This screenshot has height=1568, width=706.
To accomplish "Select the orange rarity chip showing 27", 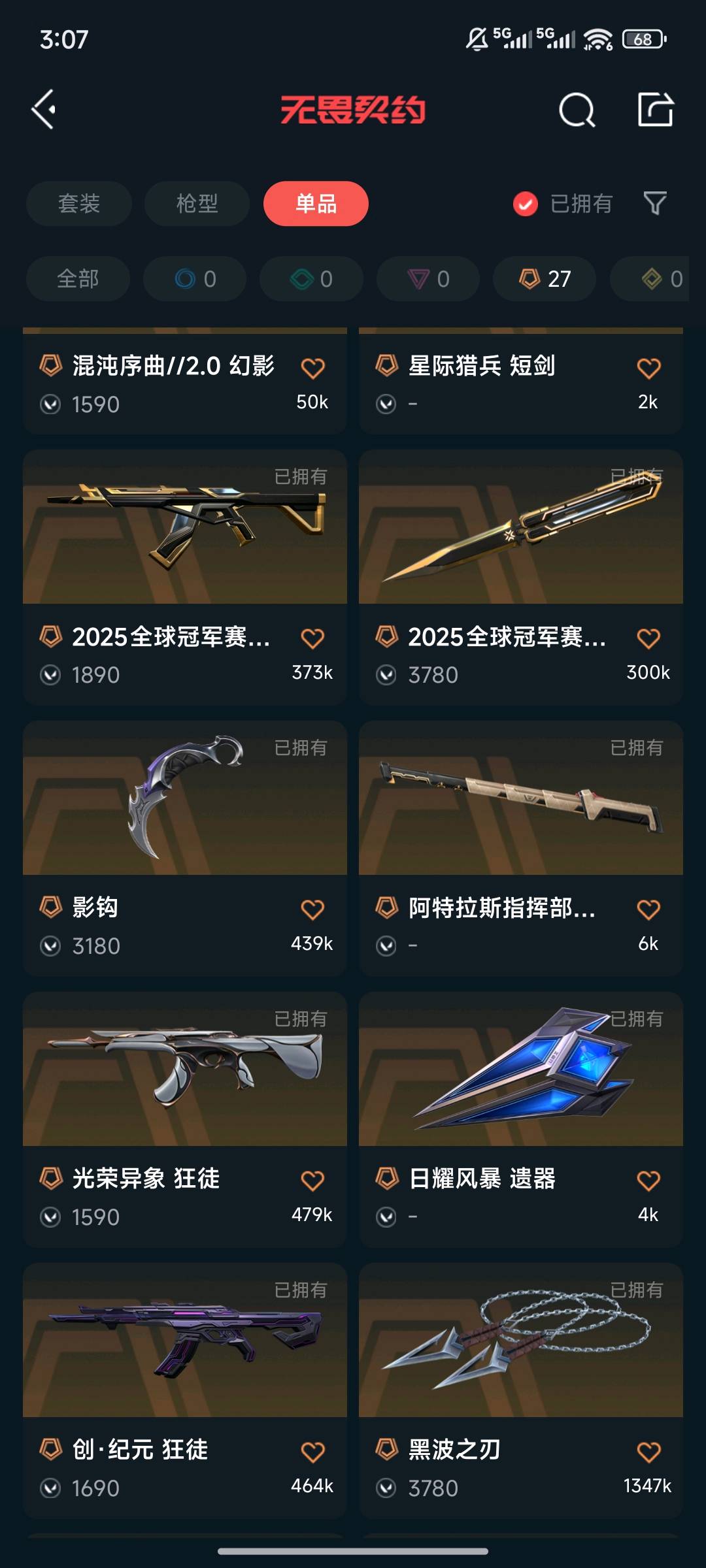I will tap(545, 279).
